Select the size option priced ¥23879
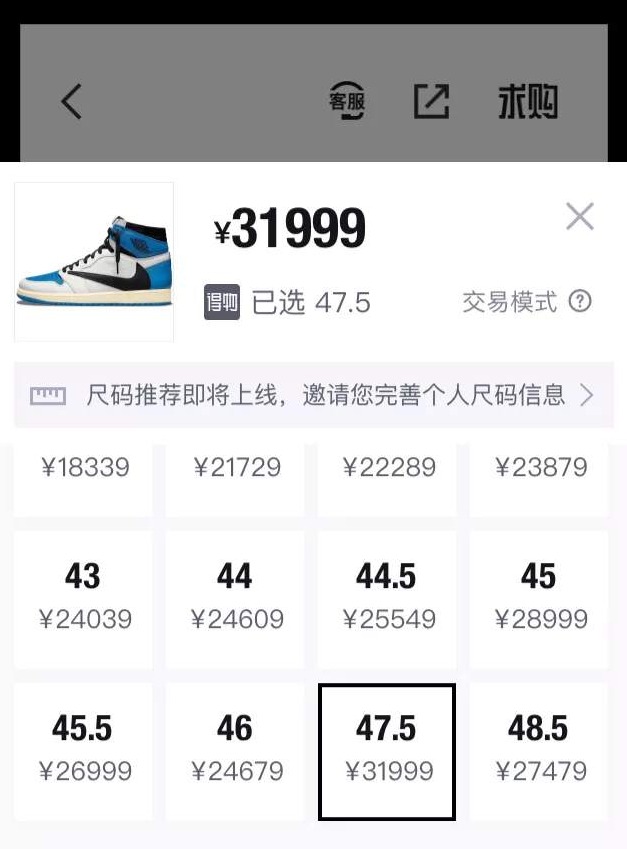Screen dimensions: 627x849 540,476
